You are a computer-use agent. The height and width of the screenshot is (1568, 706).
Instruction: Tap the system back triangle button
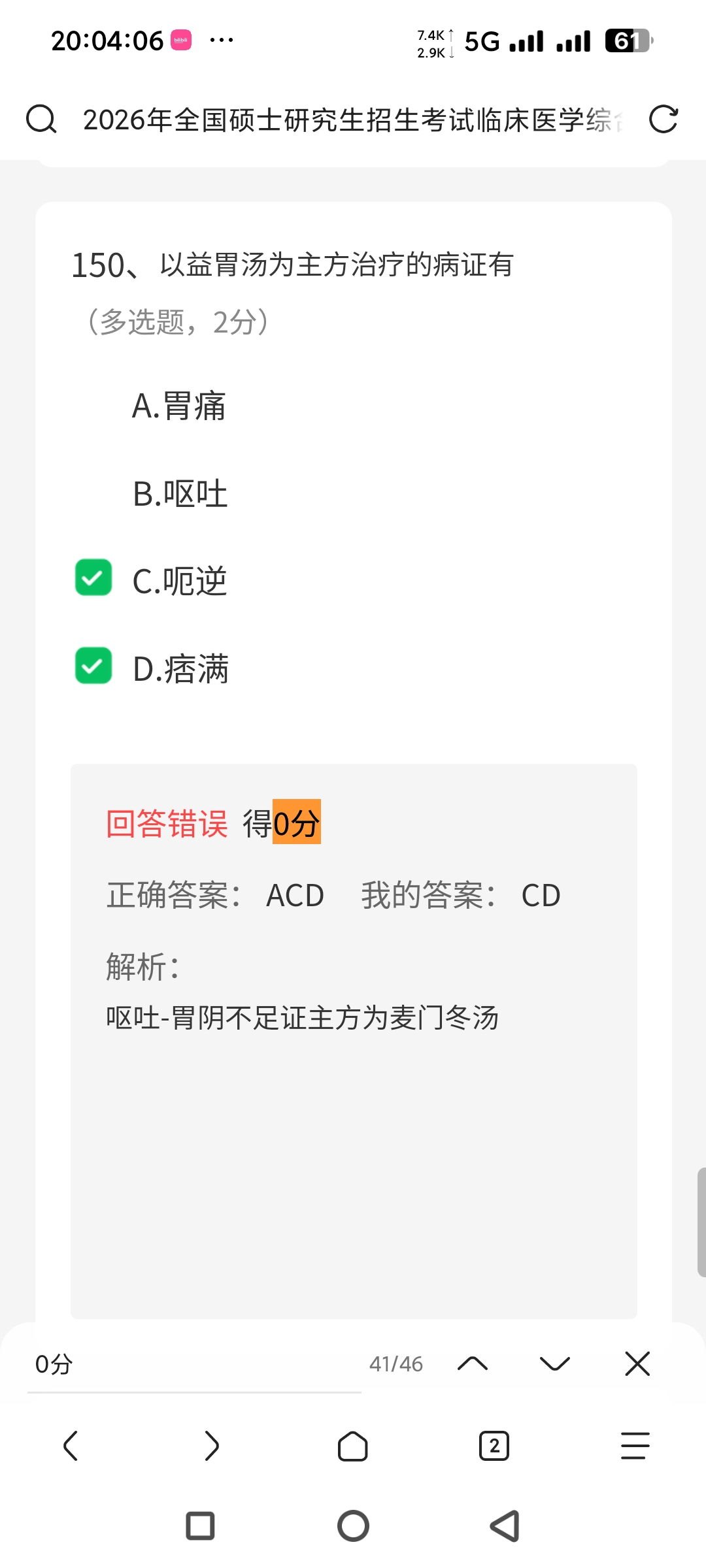505,1526
